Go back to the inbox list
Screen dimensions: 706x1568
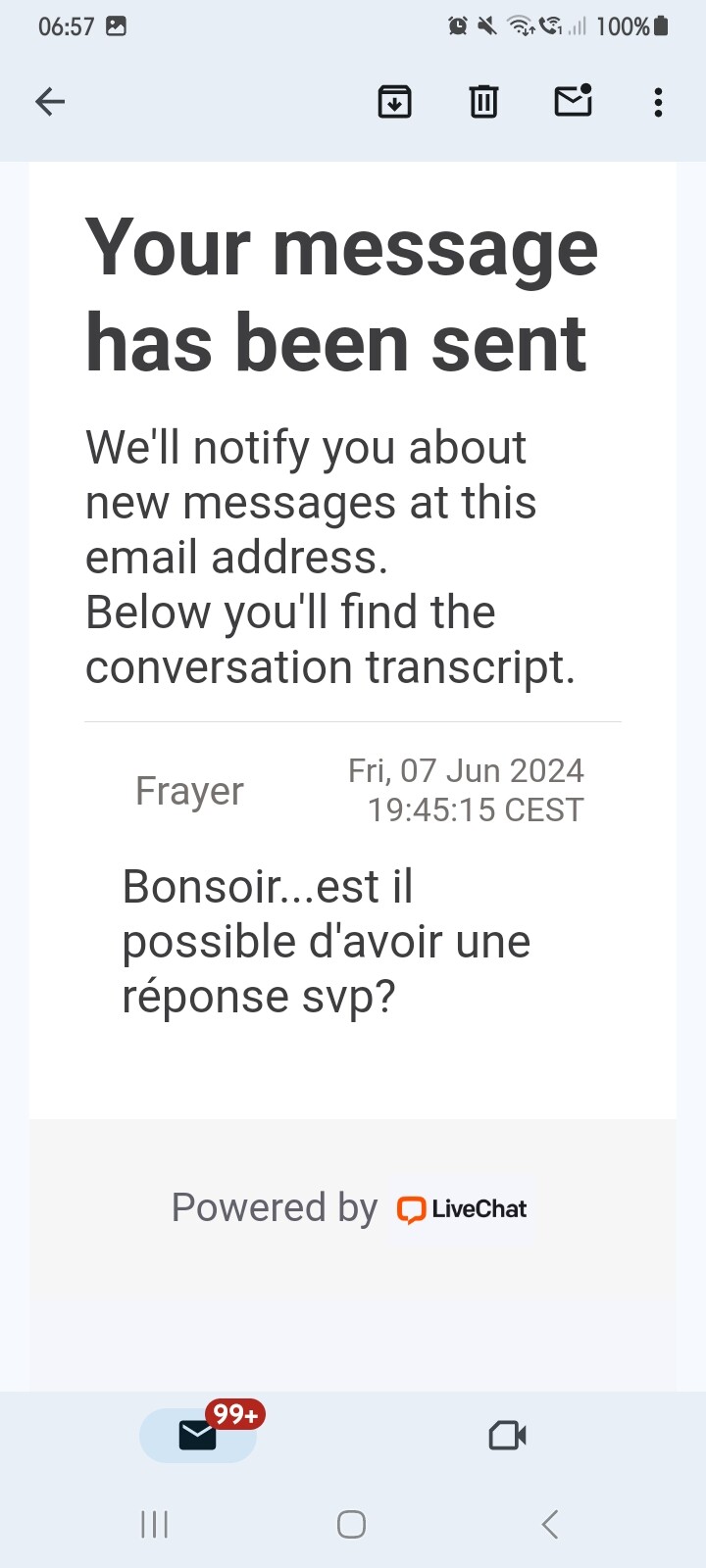50,102
